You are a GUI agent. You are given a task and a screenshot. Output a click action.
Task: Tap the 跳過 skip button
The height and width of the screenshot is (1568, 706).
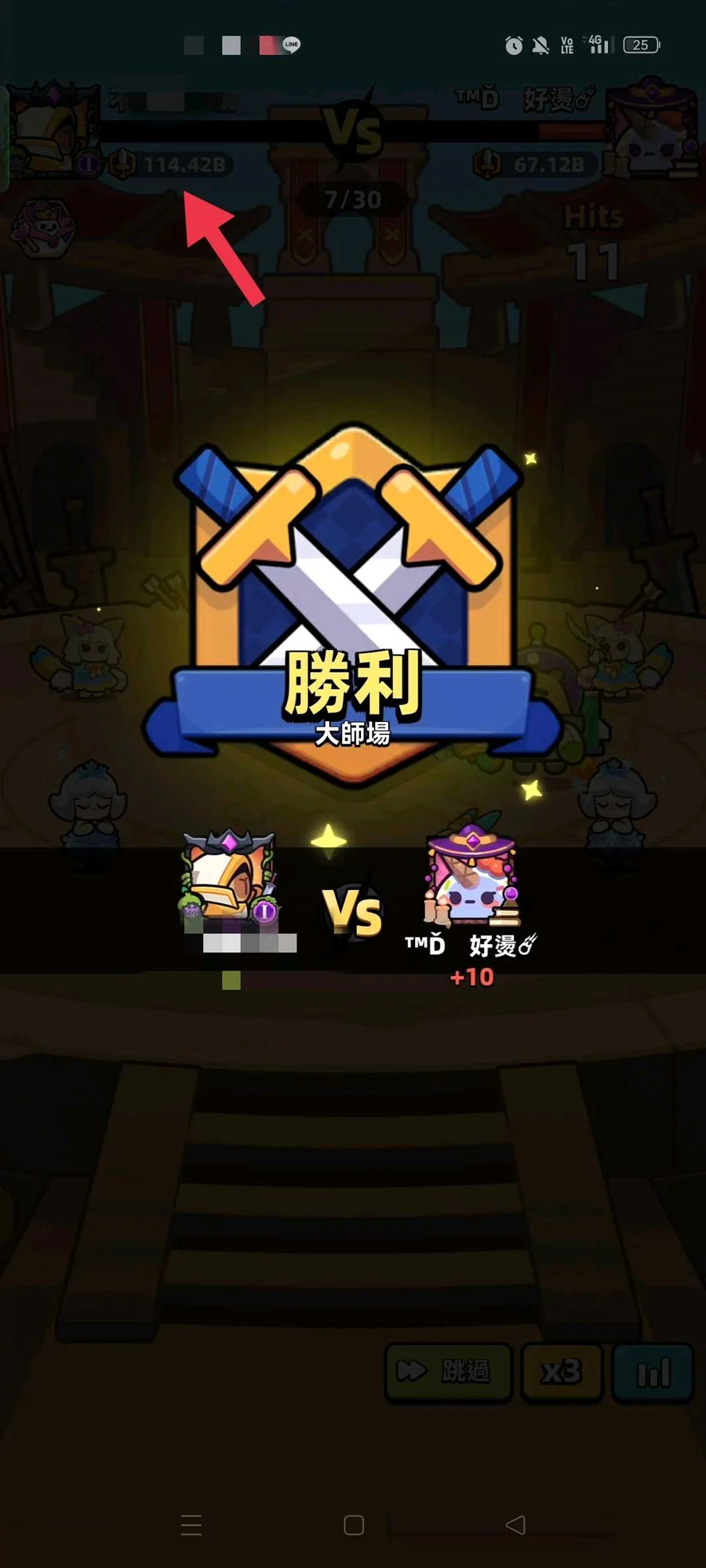pyautogui.click(x=448, y=1371)
